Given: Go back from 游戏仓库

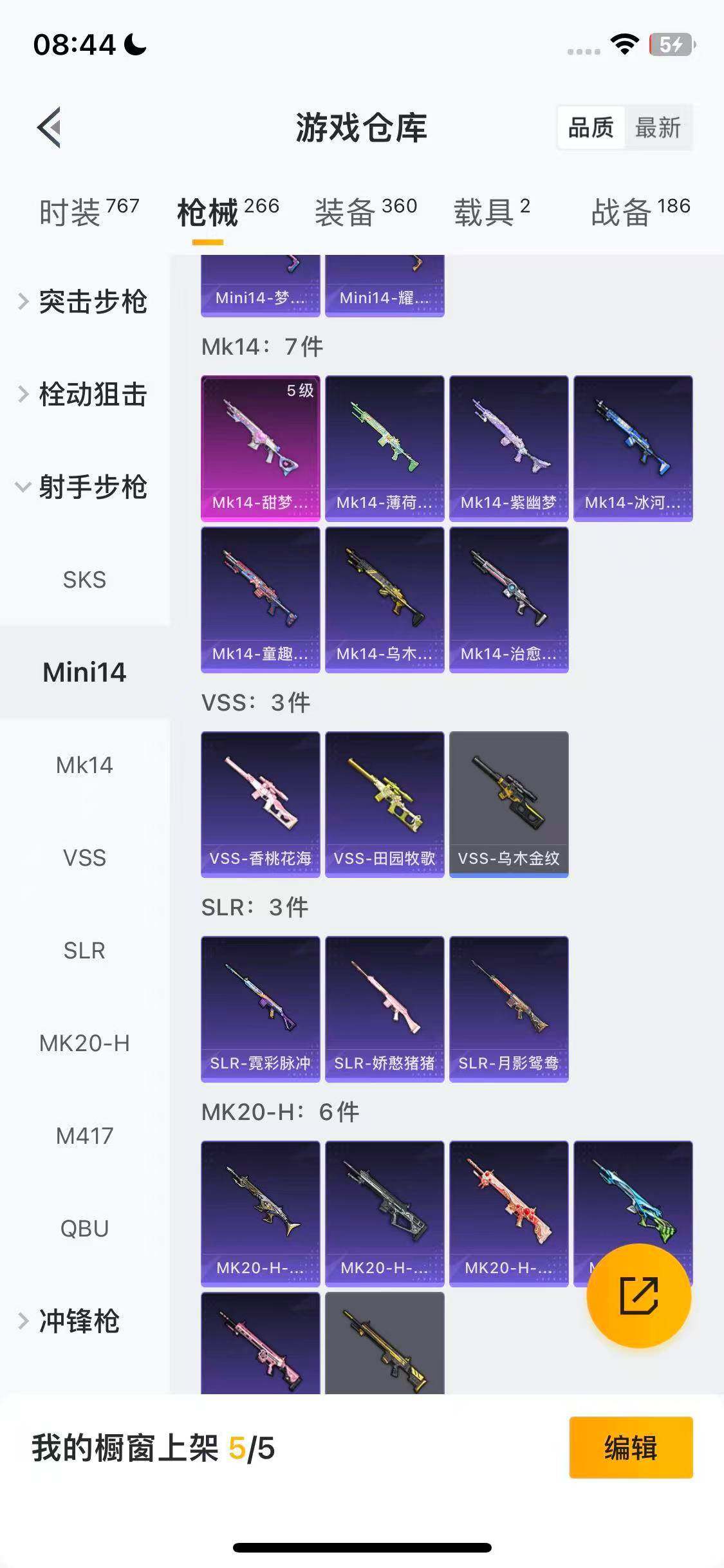Looking at the screenshot, I should tap(50, 127).
